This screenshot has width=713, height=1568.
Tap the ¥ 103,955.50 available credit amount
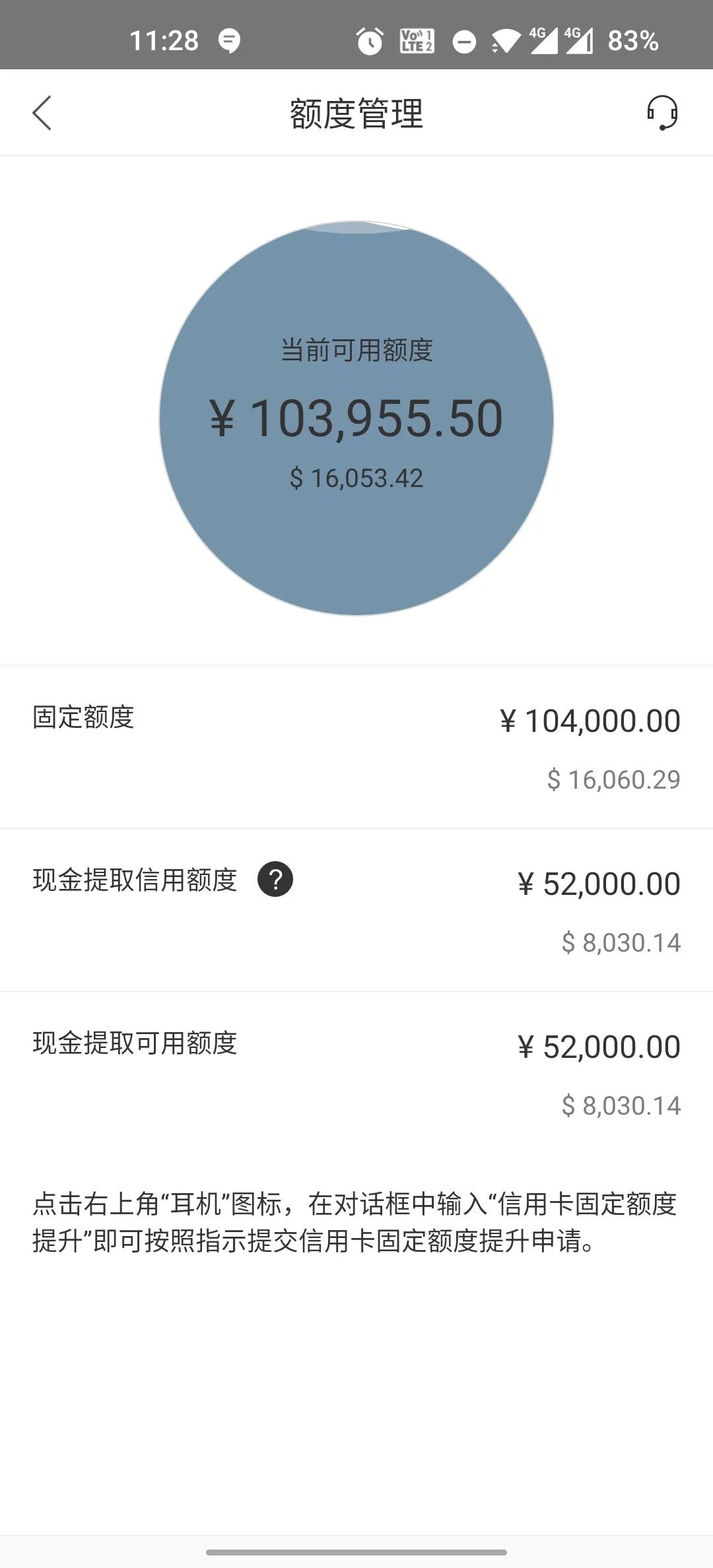click(356, 417)
